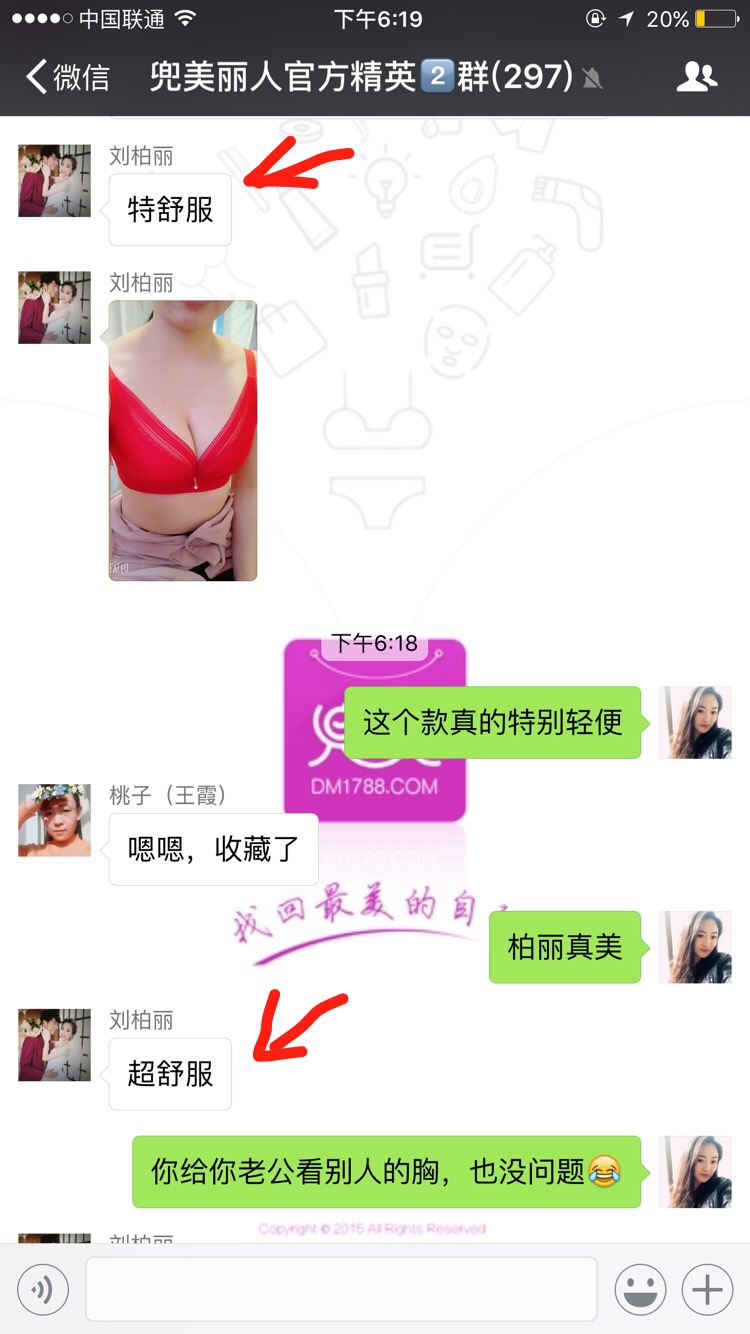Switch to voice message input
This screenshot has height=1334, width=750.
(42, 1289)
